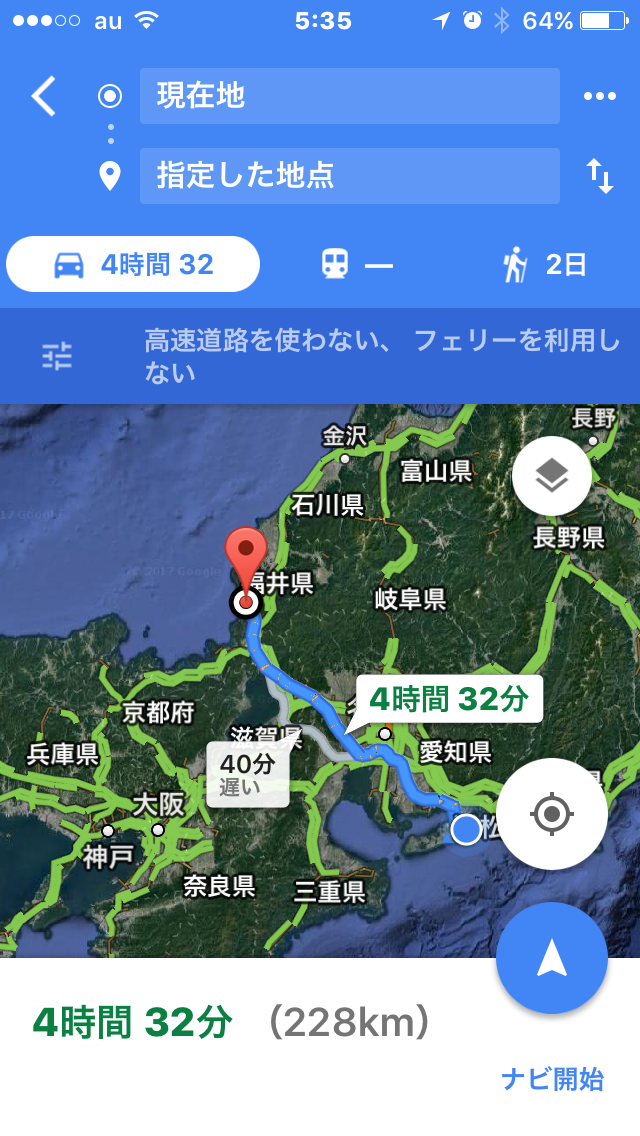Edit the 指定した地点 destination field

pos(349,176)
